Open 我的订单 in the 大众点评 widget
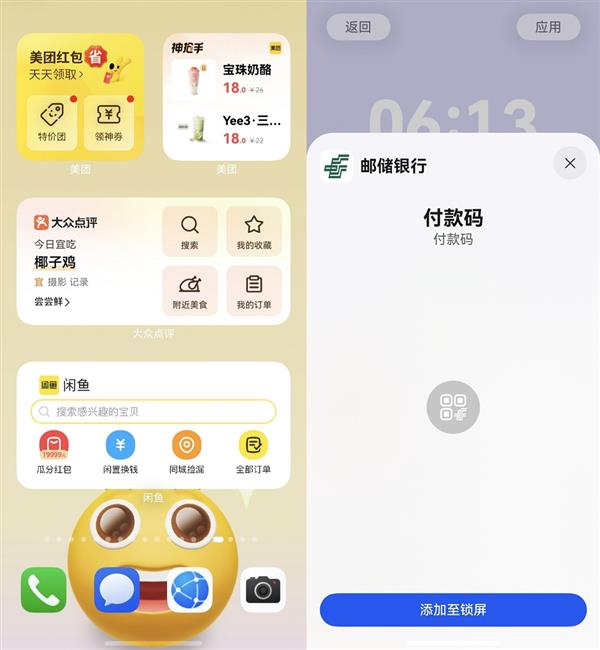The image size is (600, 650). pos(254,291)
